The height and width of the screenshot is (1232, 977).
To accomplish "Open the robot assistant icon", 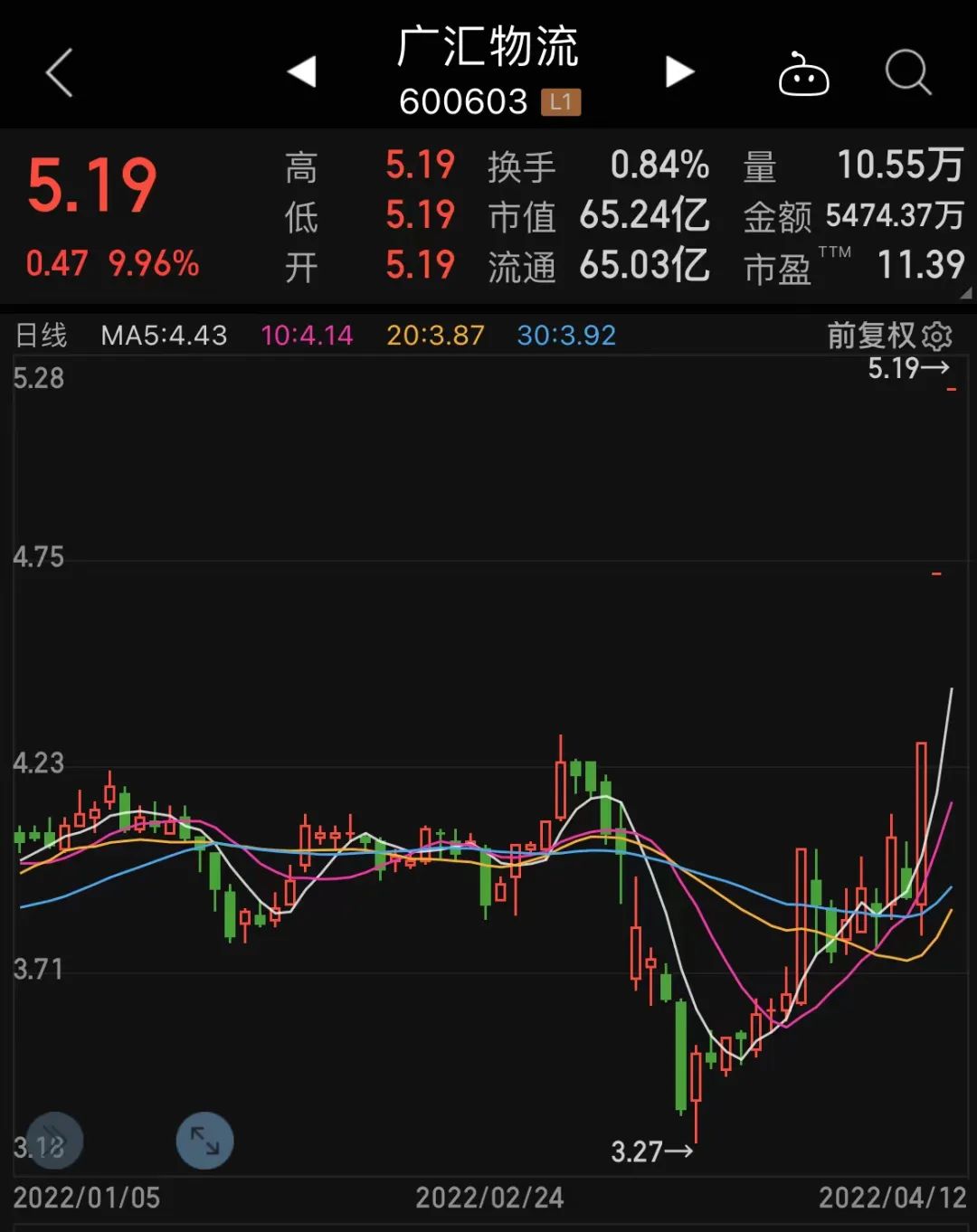I will pyautogui.click(x=803, y=74).
